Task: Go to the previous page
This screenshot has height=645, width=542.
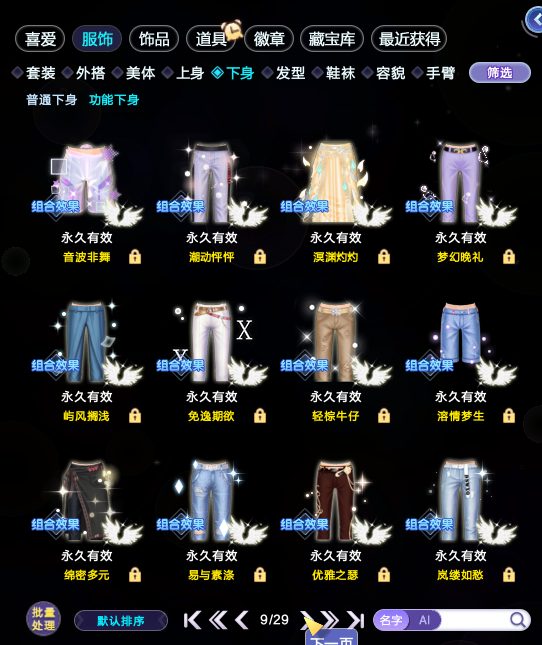Action: (x=242, y=620)
